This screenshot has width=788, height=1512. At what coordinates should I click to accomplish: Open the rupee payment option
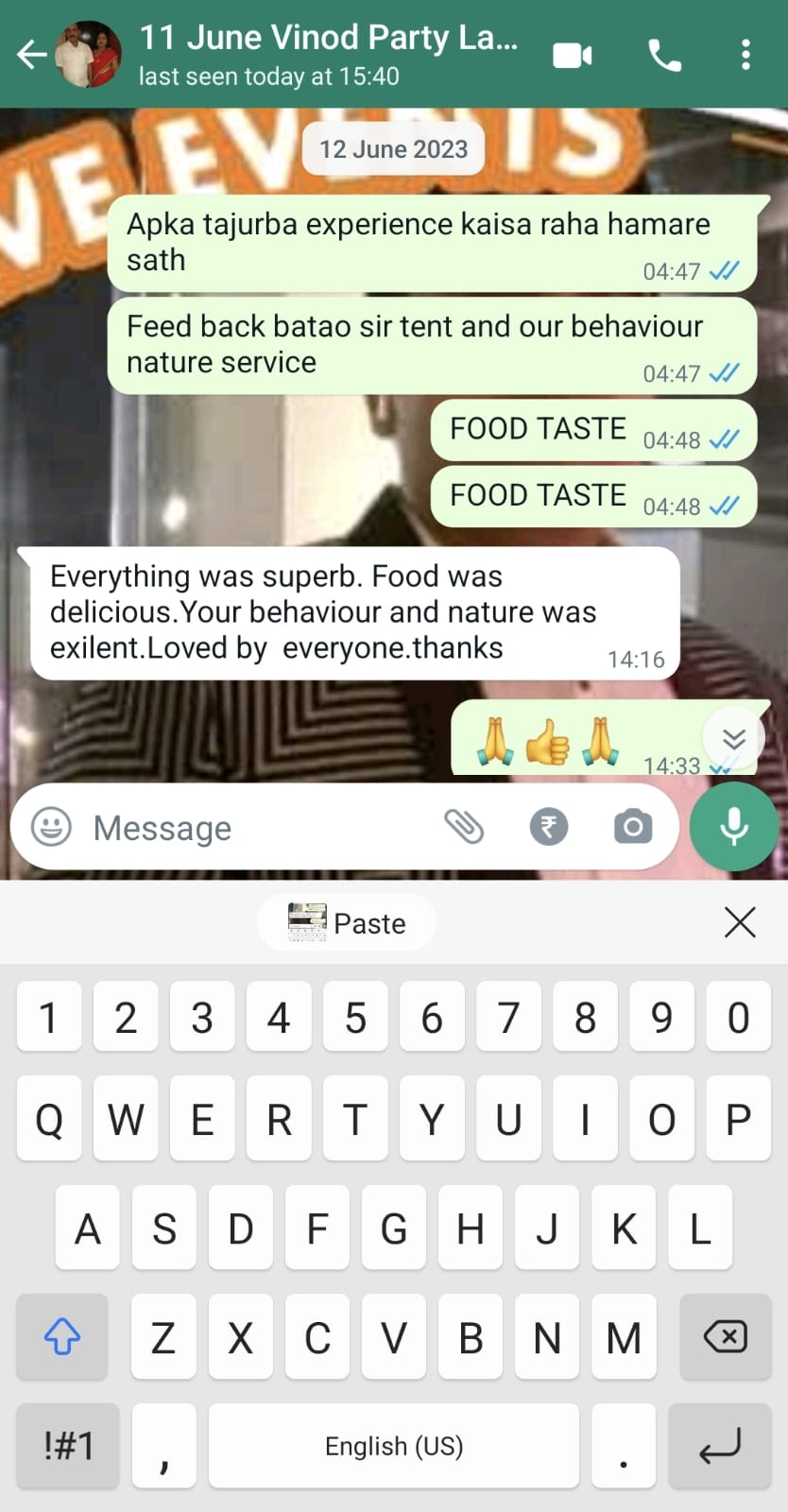[x=549, y=827]
